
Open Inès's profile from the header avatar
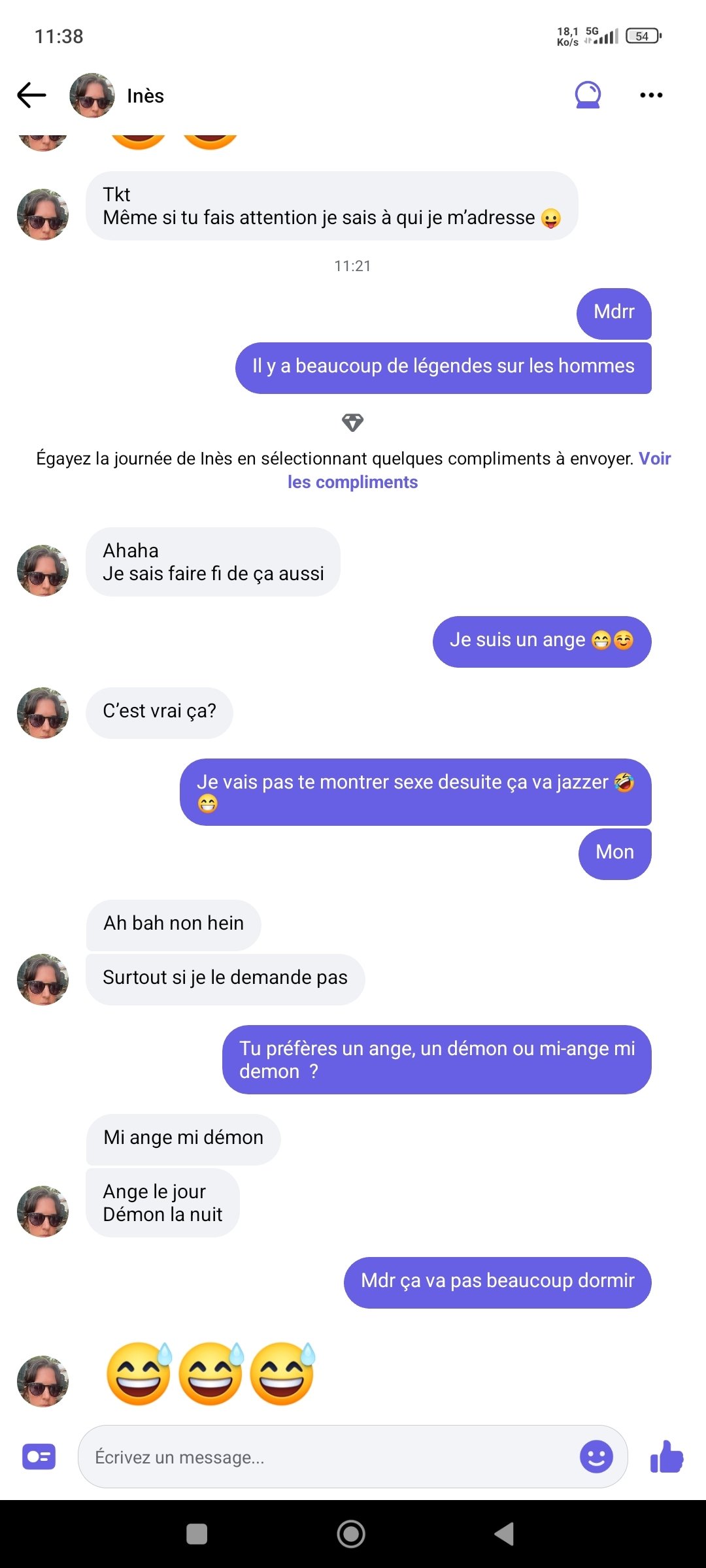point(92,95)
